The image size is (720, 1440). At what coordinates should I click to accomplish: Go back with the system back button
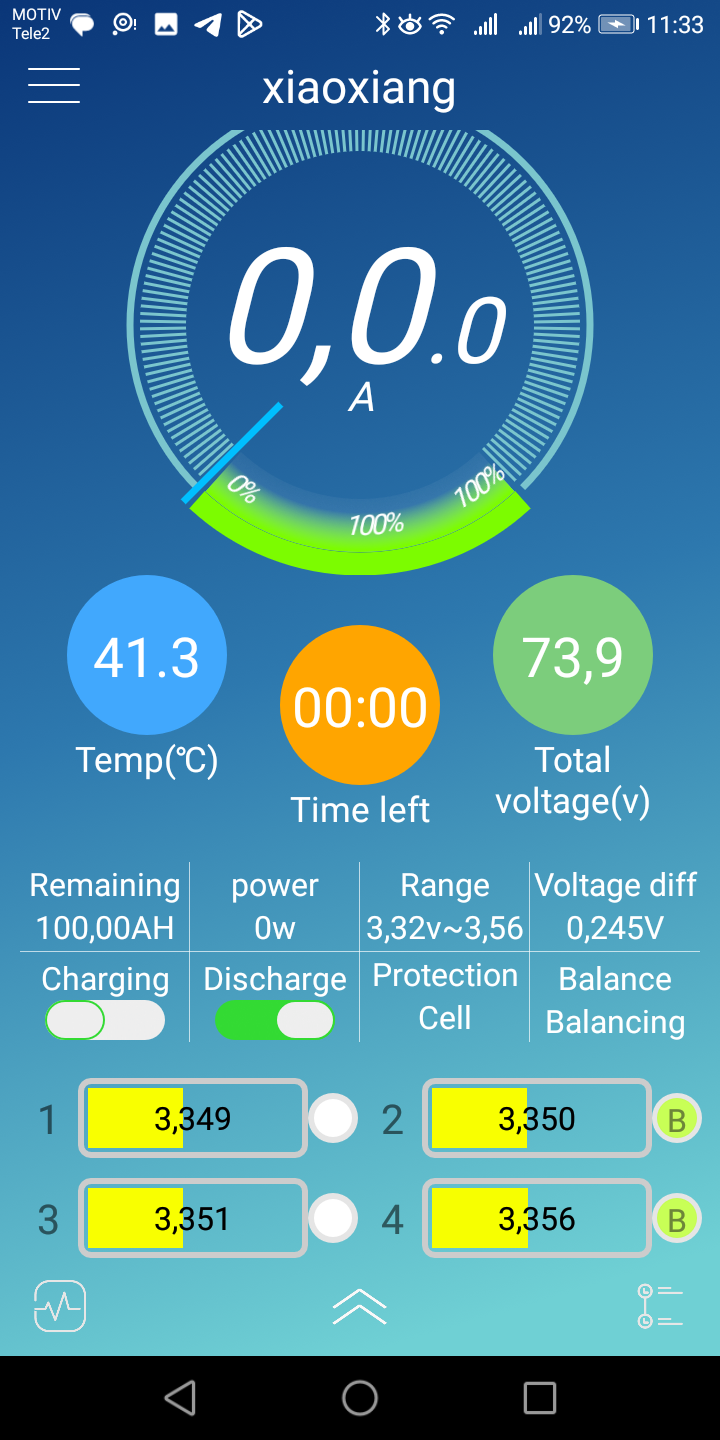point(180,1398)
